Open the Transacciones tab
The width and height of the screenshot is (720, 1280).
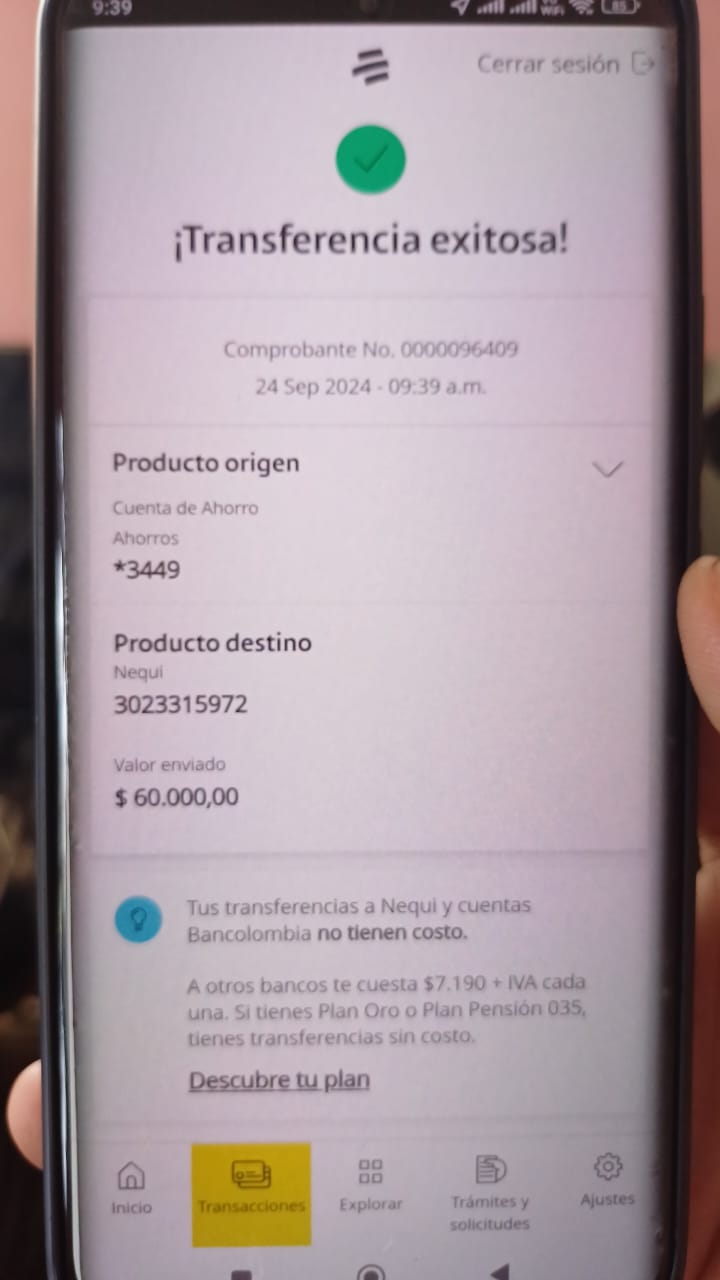251,1188
